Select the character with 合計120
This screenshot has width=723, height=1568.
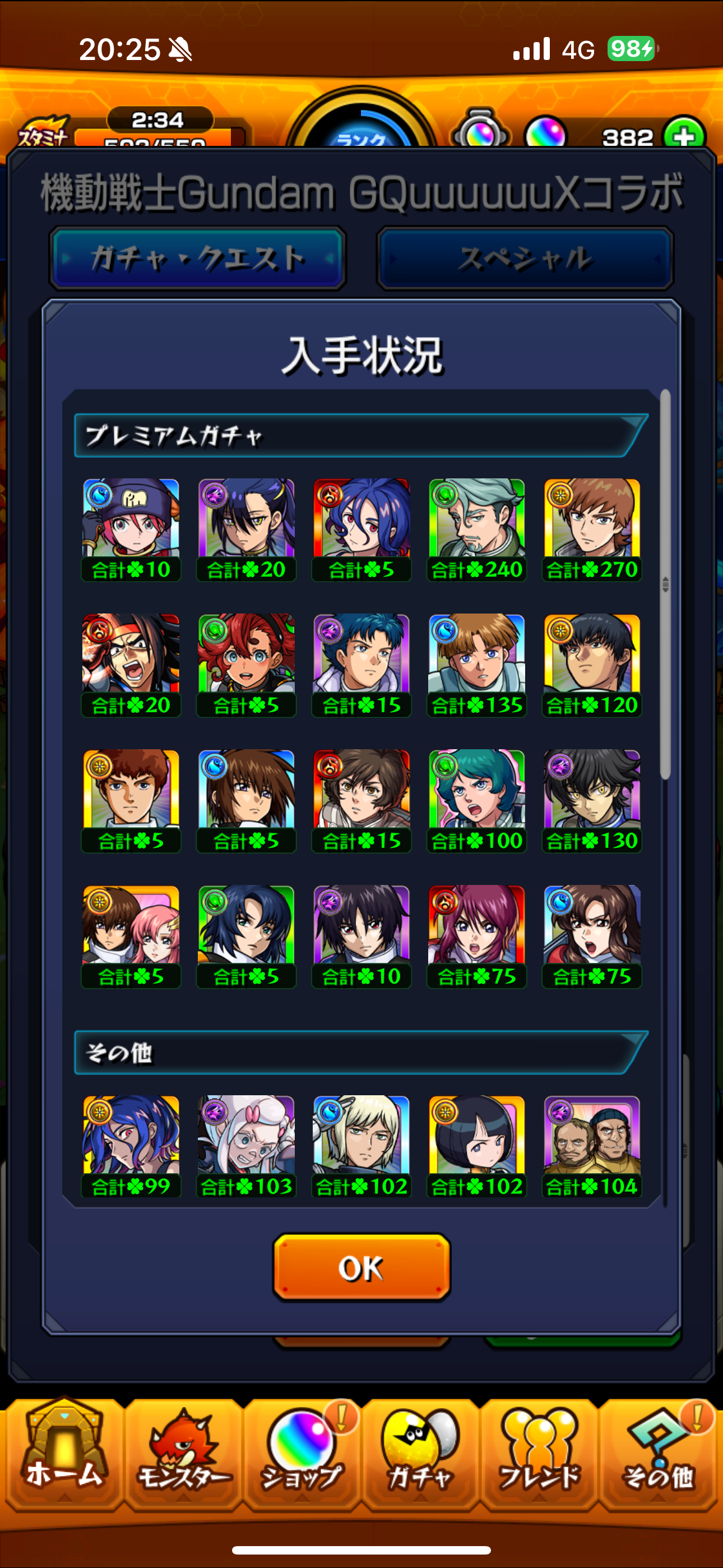[591, 665]
